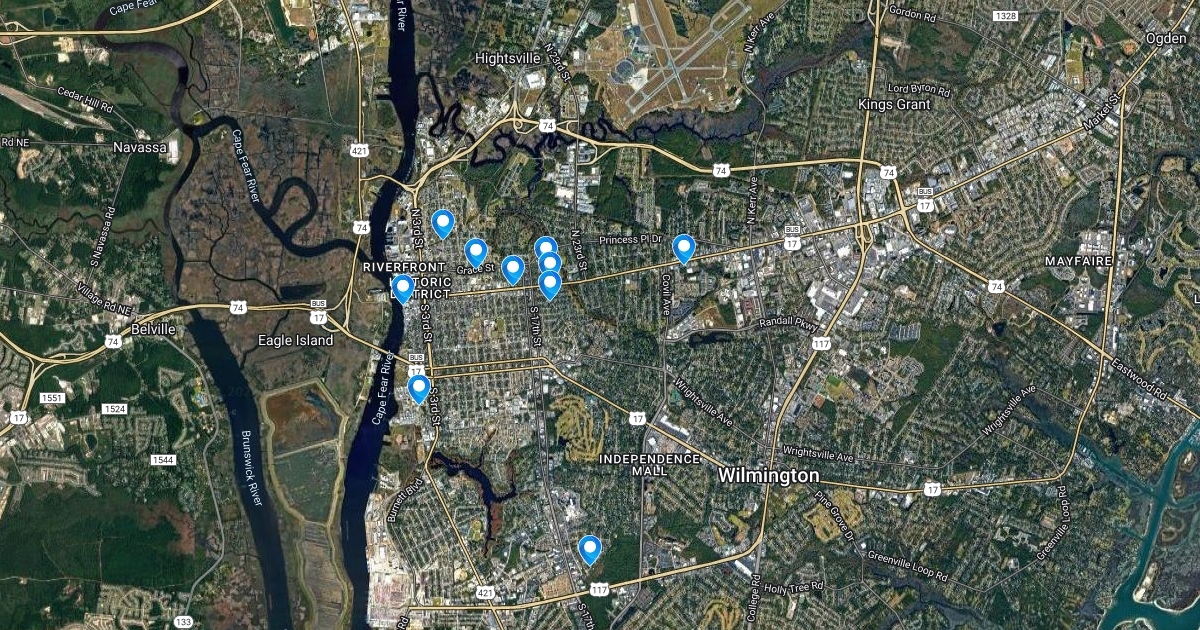Open the map pin near Princess Pl Dr

click(684, 246)
